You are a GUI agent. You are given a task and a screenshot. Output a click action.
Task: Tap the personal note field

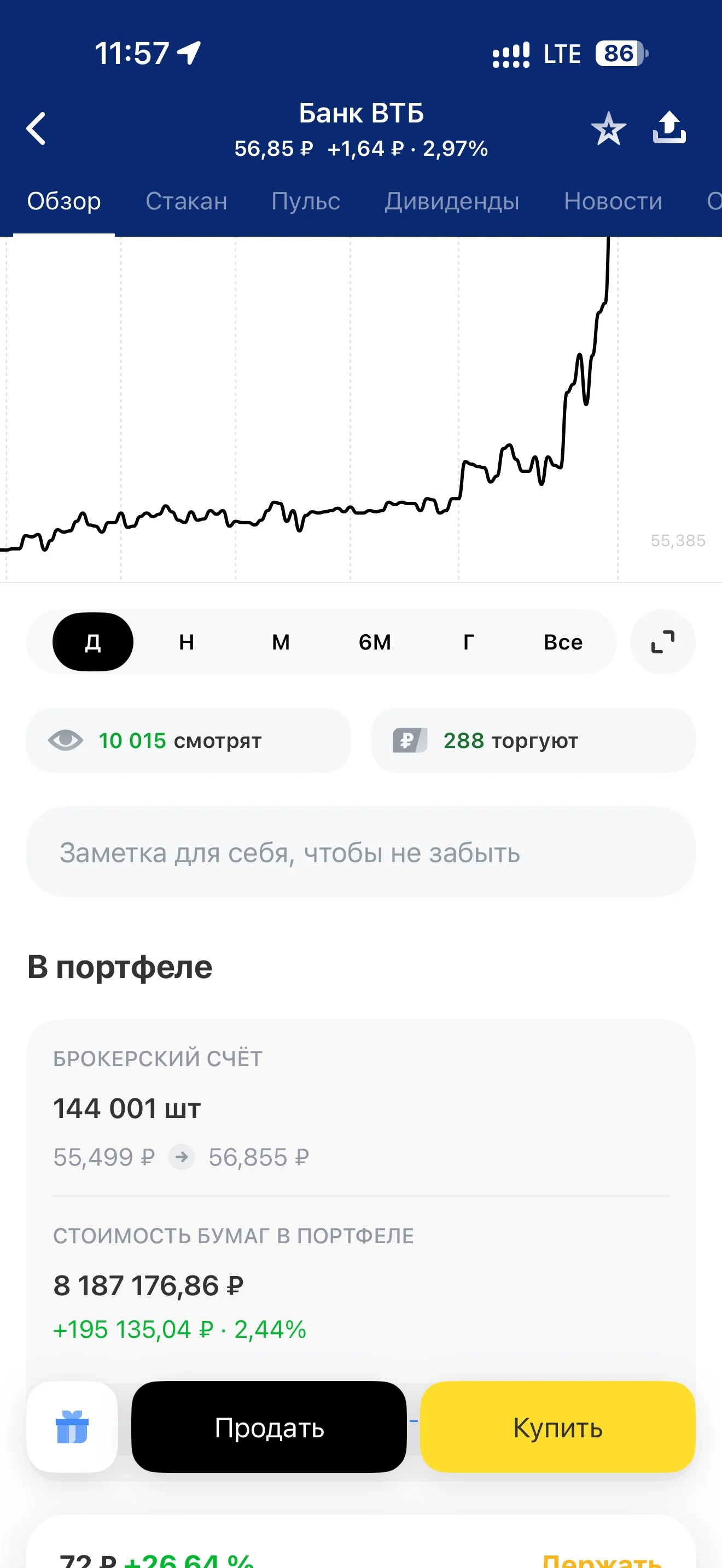(x=361, y=852)
